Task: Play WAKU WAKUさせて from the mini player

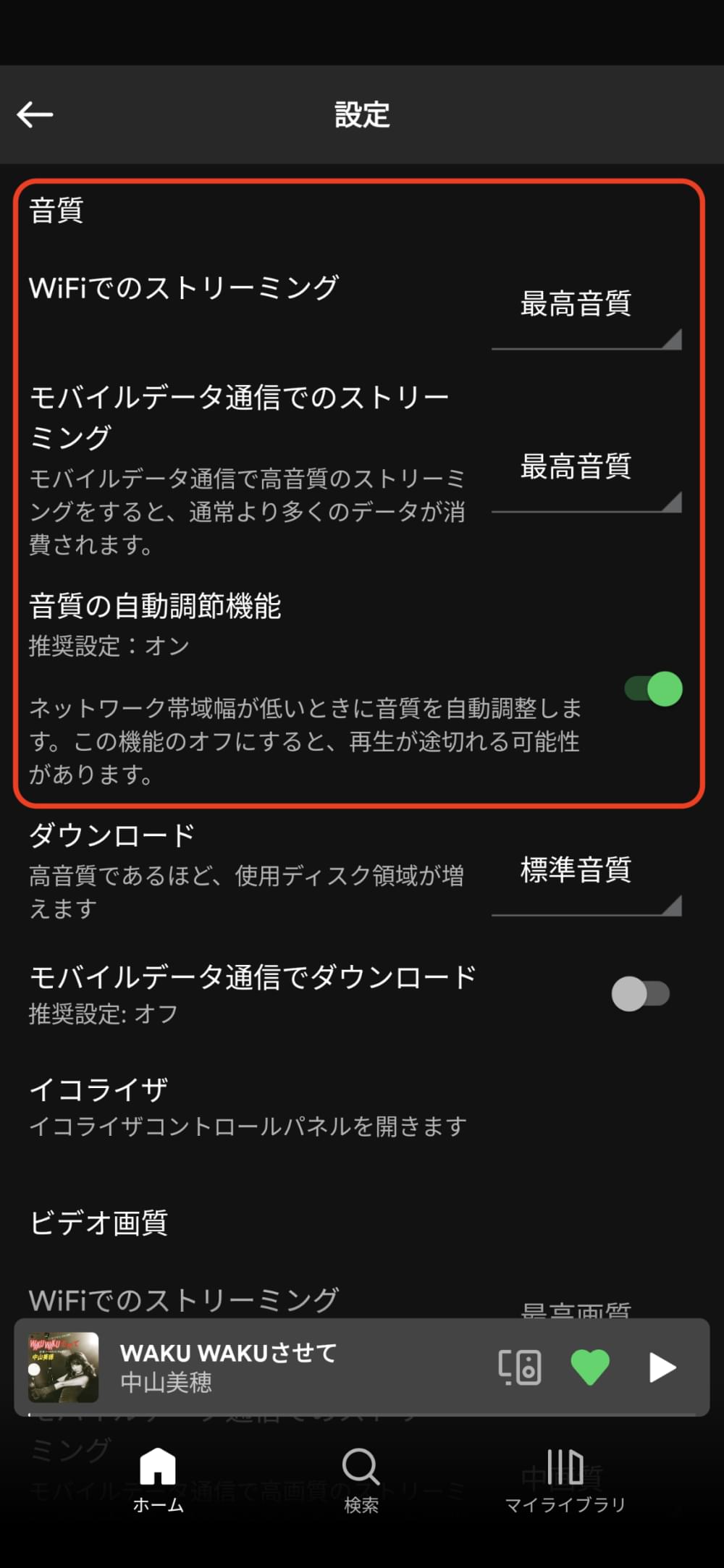Action: click(x=661, y=1367)
